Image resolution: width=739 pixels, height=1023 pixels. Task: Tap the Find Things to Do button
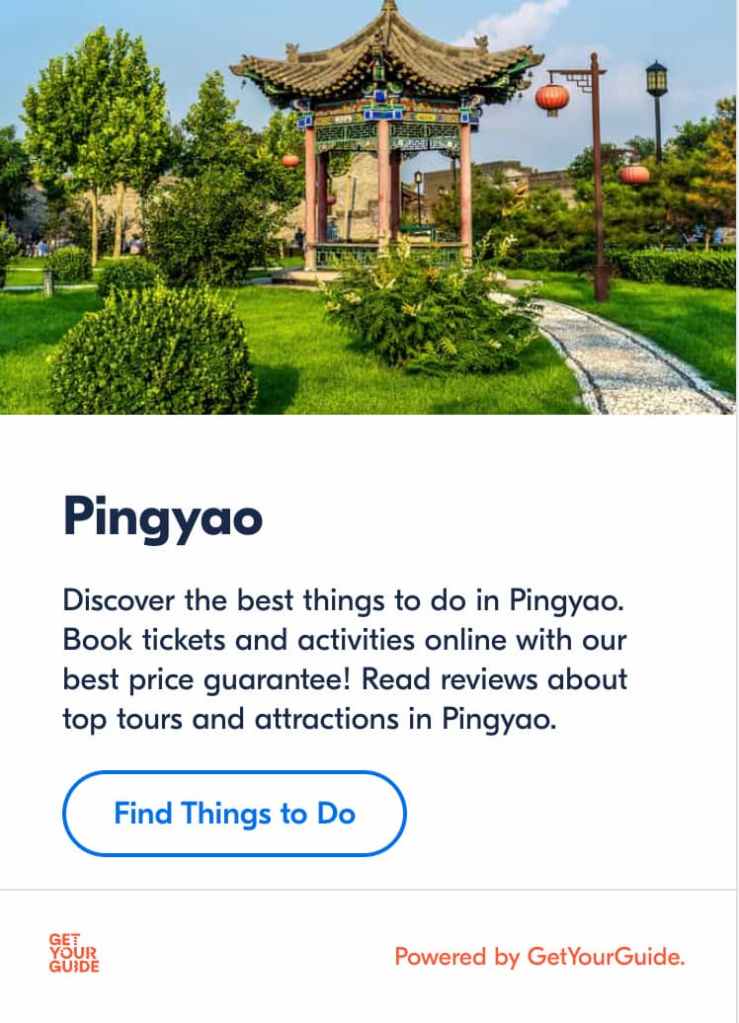tap(234, 813)
